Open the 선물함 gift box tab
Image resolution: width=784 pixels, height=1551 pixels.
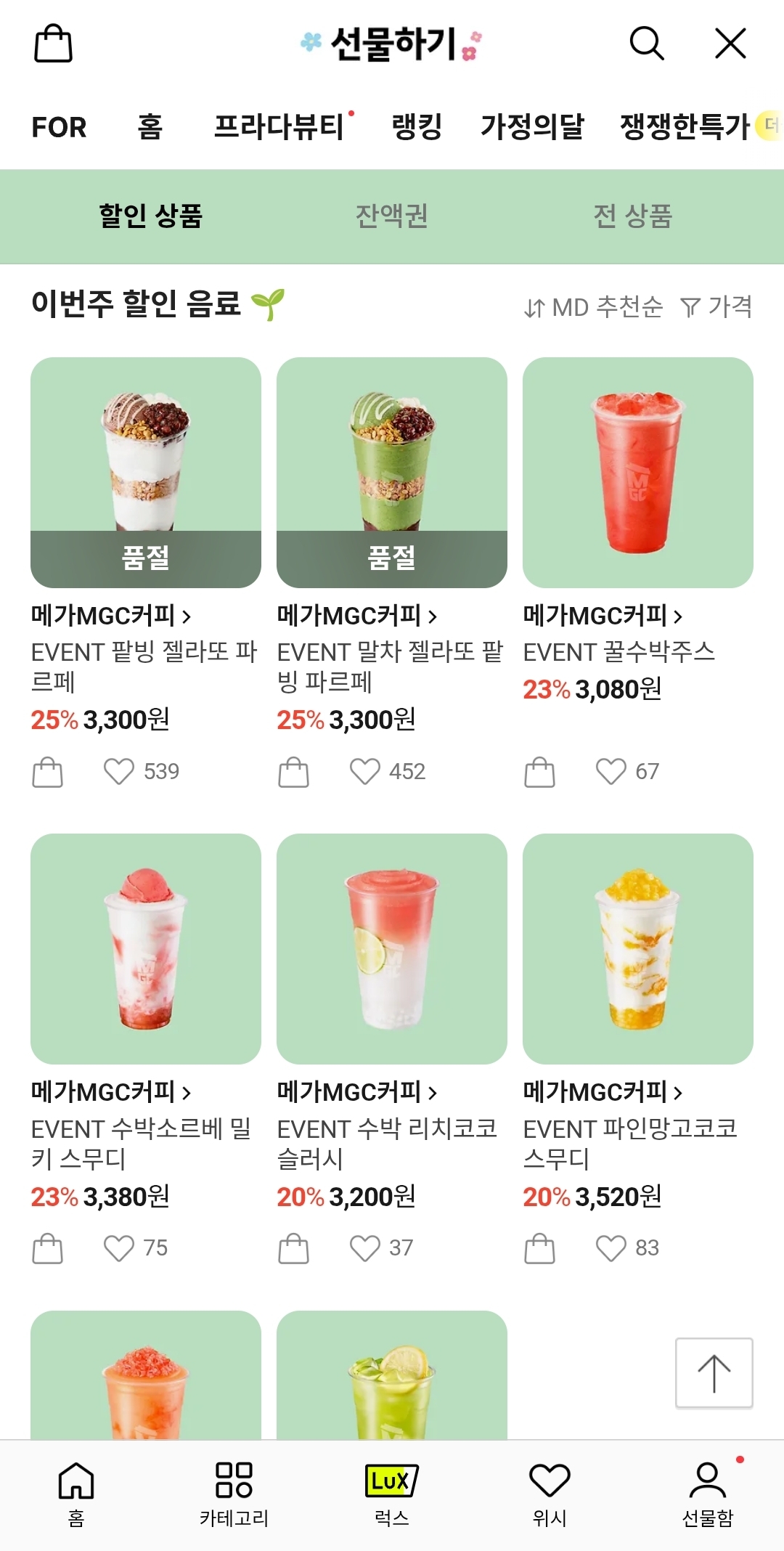(708, 1493)
